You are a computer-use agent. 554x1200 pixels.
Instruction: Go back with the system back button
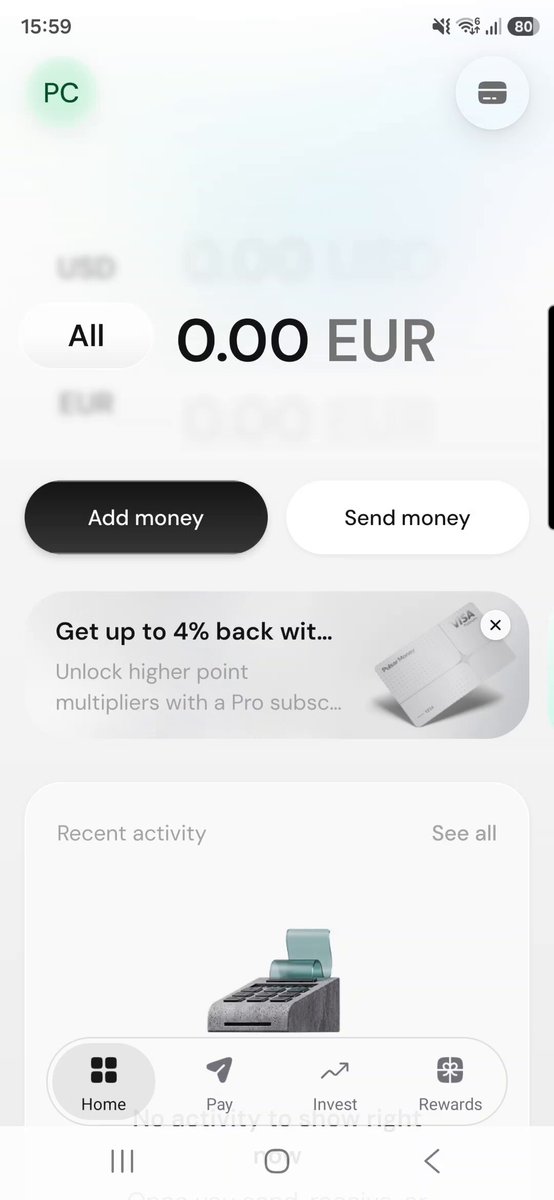pyautogui.click(x=432, y=1161)
